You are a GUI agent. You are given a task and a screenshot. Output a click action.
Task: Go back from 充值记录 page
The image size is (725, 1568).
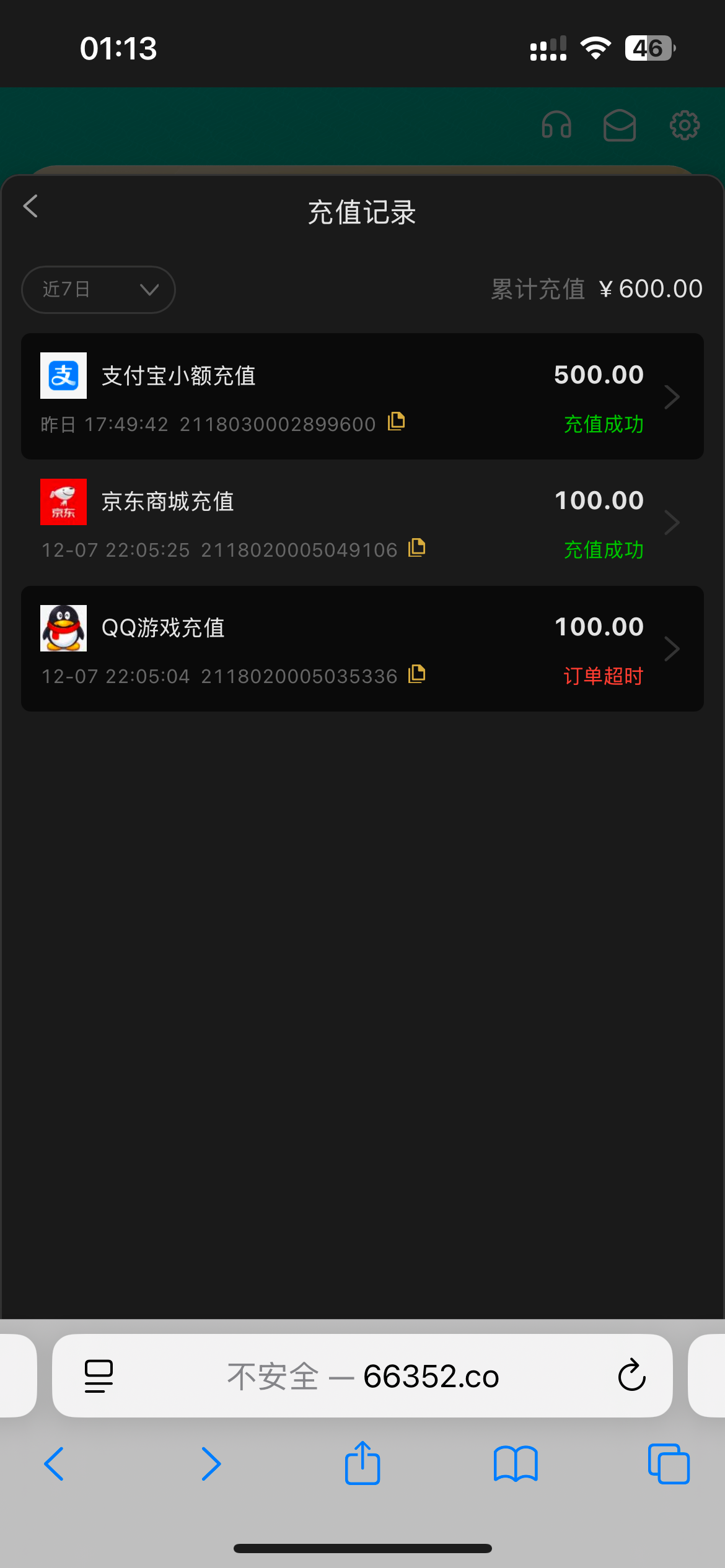point(31,206)
